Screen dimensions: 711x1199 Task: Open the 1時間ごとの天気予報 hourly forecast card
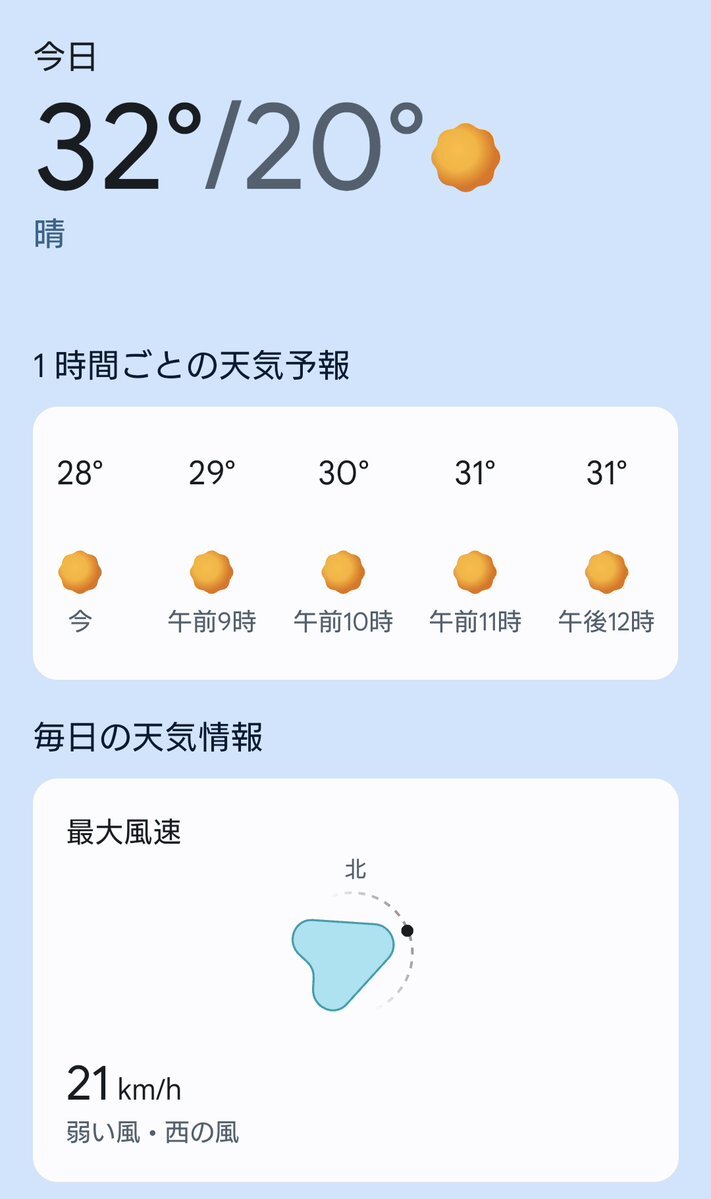coord(356,543)
